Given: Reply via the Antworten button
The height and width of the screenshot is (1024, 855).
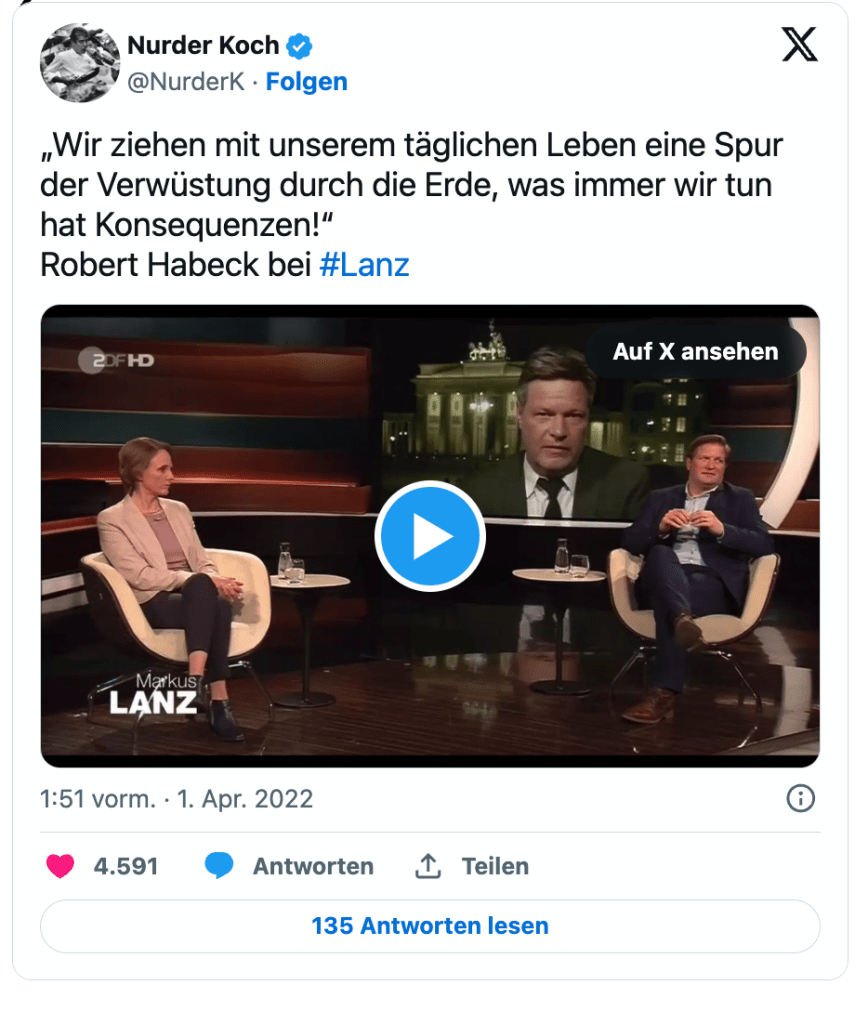Looking at the screenshot, I should (289, 866).
